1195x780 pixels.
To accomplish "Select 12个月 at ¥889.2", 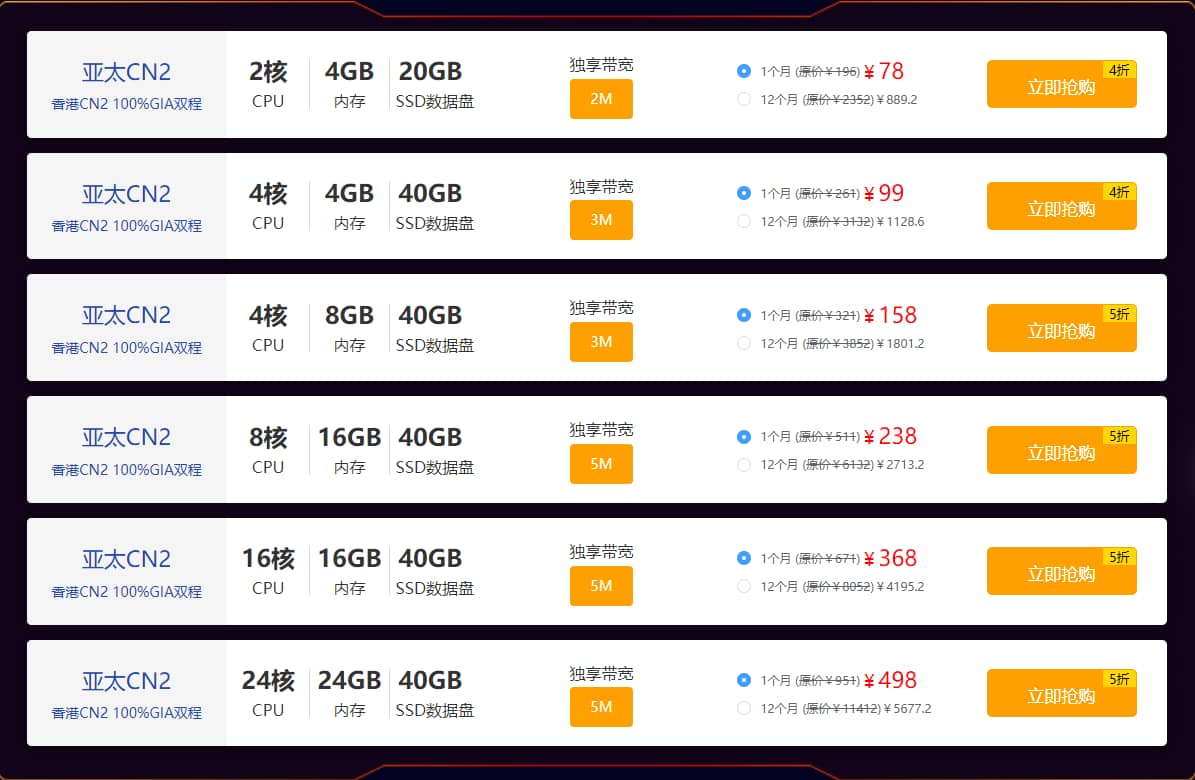I will [x=744, y=99].
